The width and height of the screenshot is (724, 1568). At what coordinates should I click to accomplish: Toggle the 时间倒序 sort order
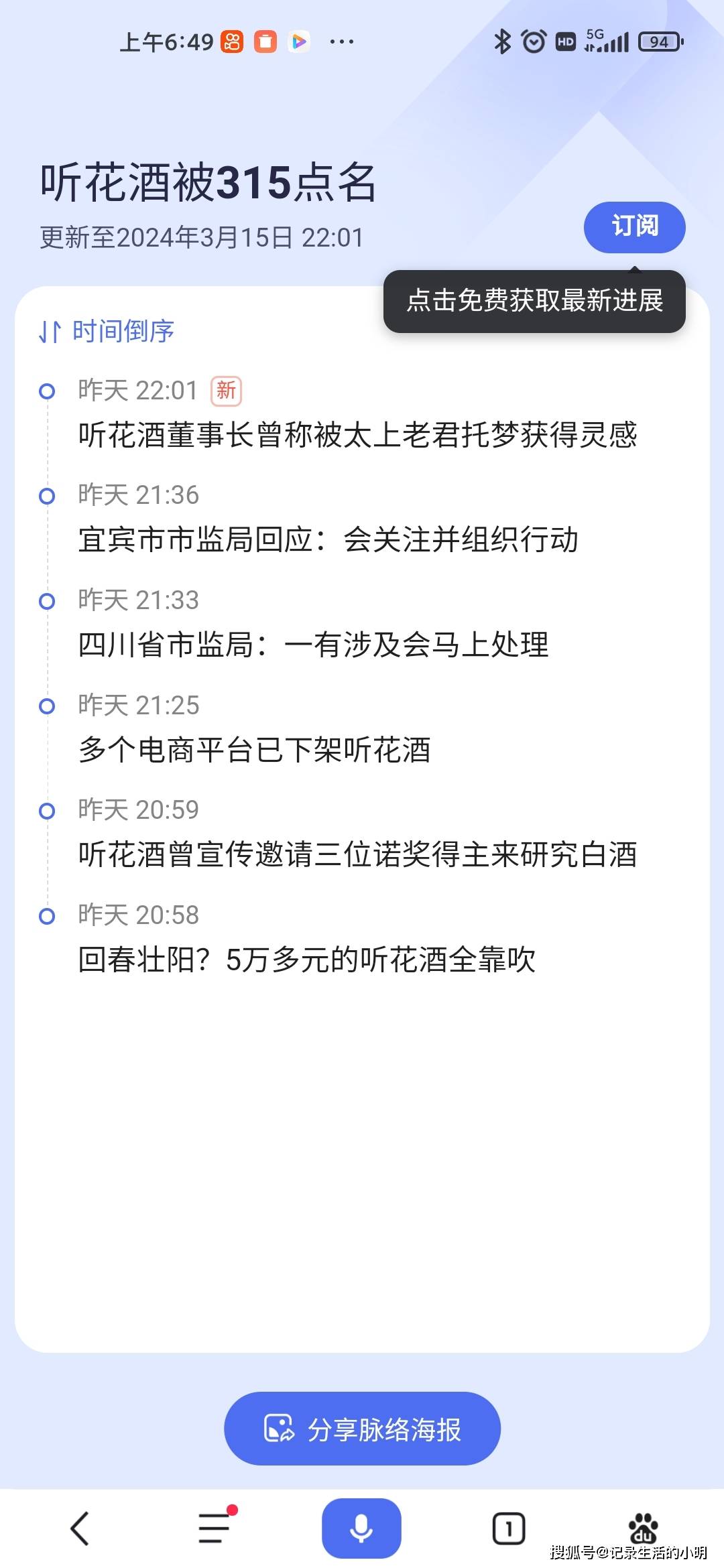(x=107, y=331)
